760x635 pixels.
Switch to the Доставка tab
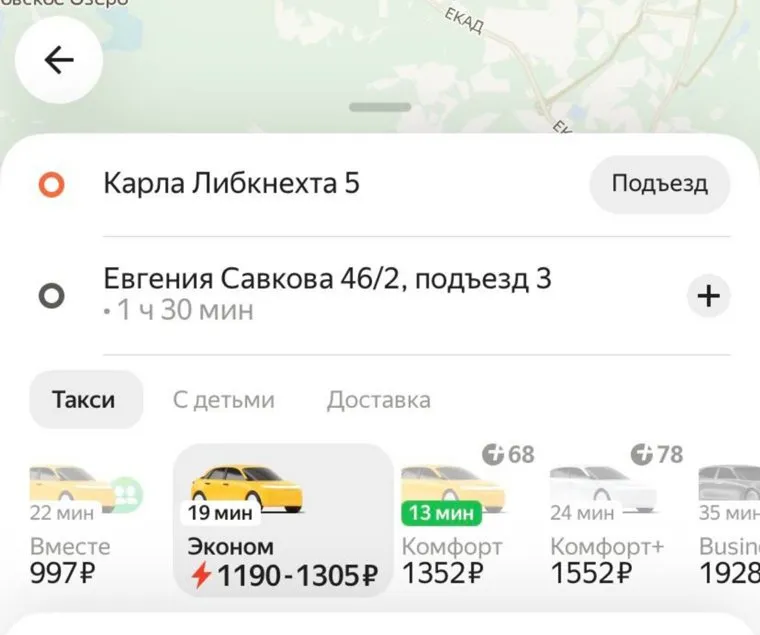tap(378, 400)
